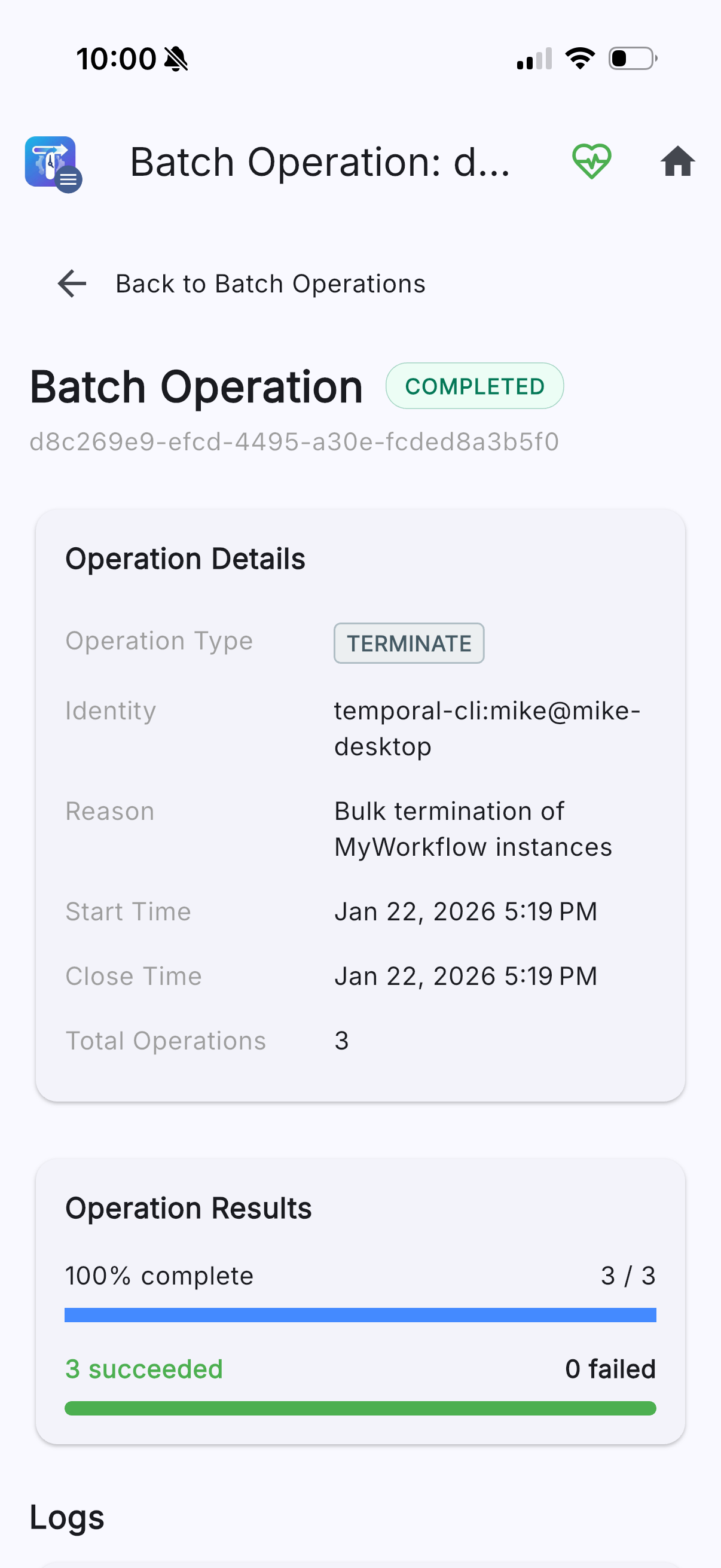This screenshot has width=721, height=1568.
Task: Click the TERMINATE operation type badge
Action: [408, 643]
